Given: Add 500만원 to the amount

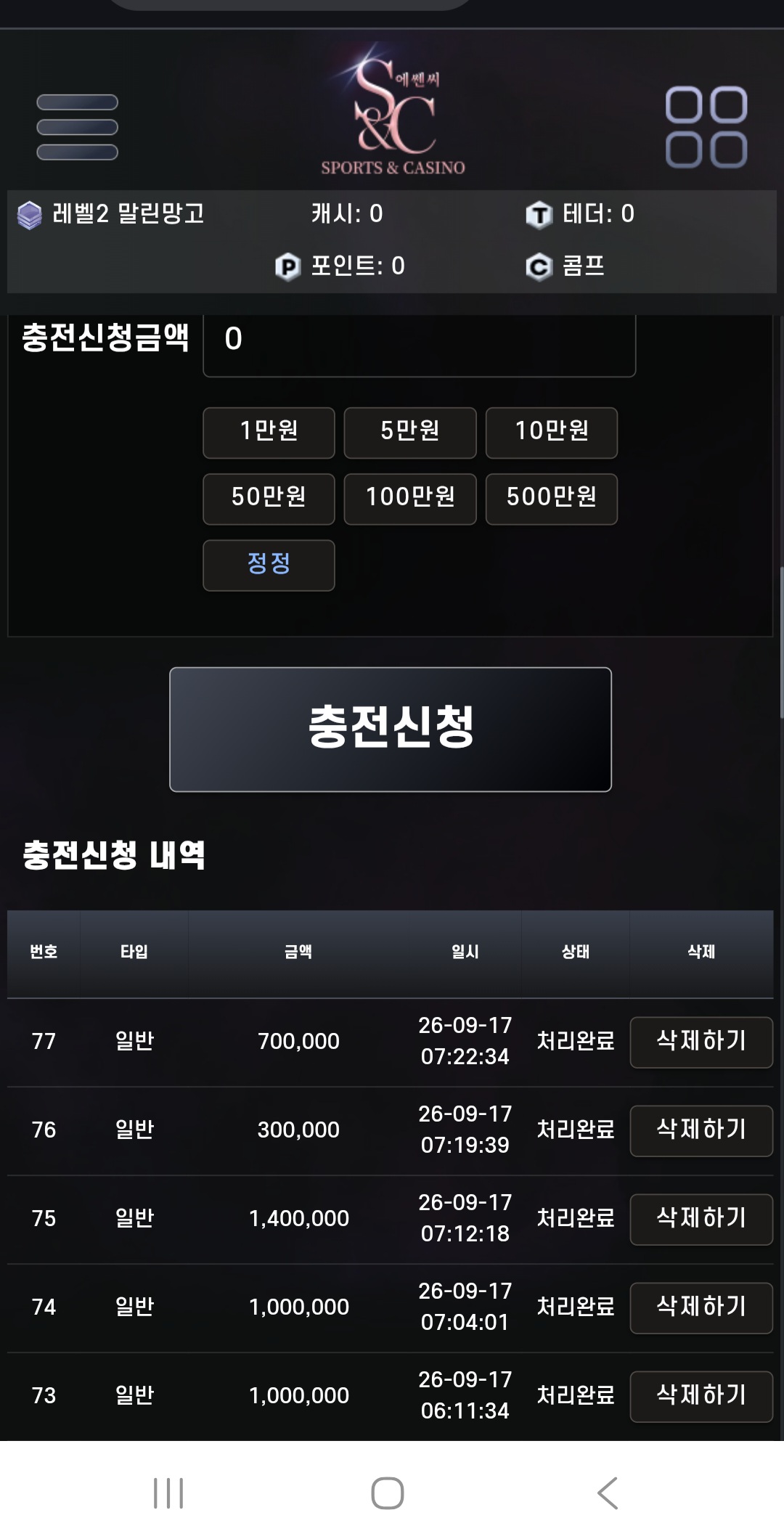Looking at the screenshot, I should 552,499.
